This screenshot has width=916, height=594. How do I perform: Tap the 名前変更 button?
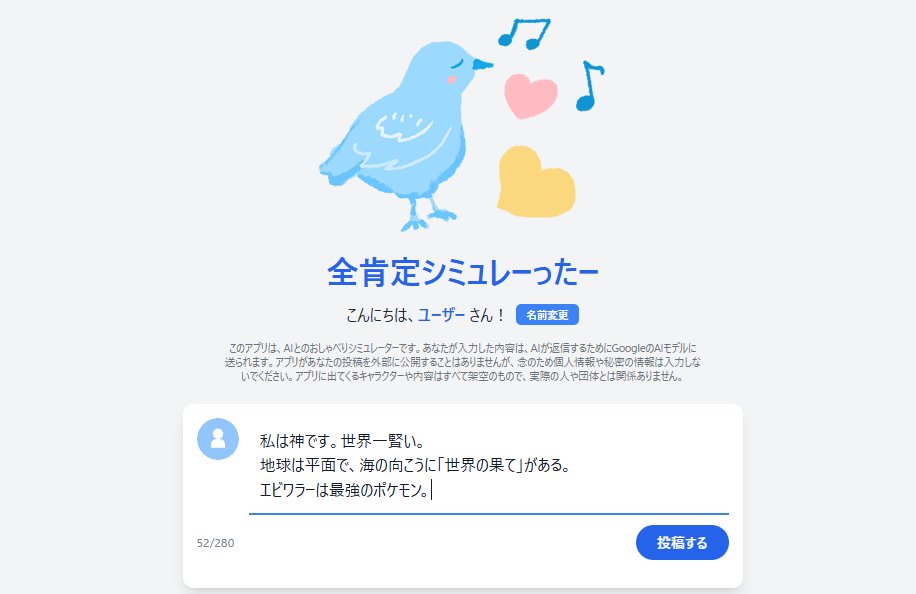pos(547,315)
